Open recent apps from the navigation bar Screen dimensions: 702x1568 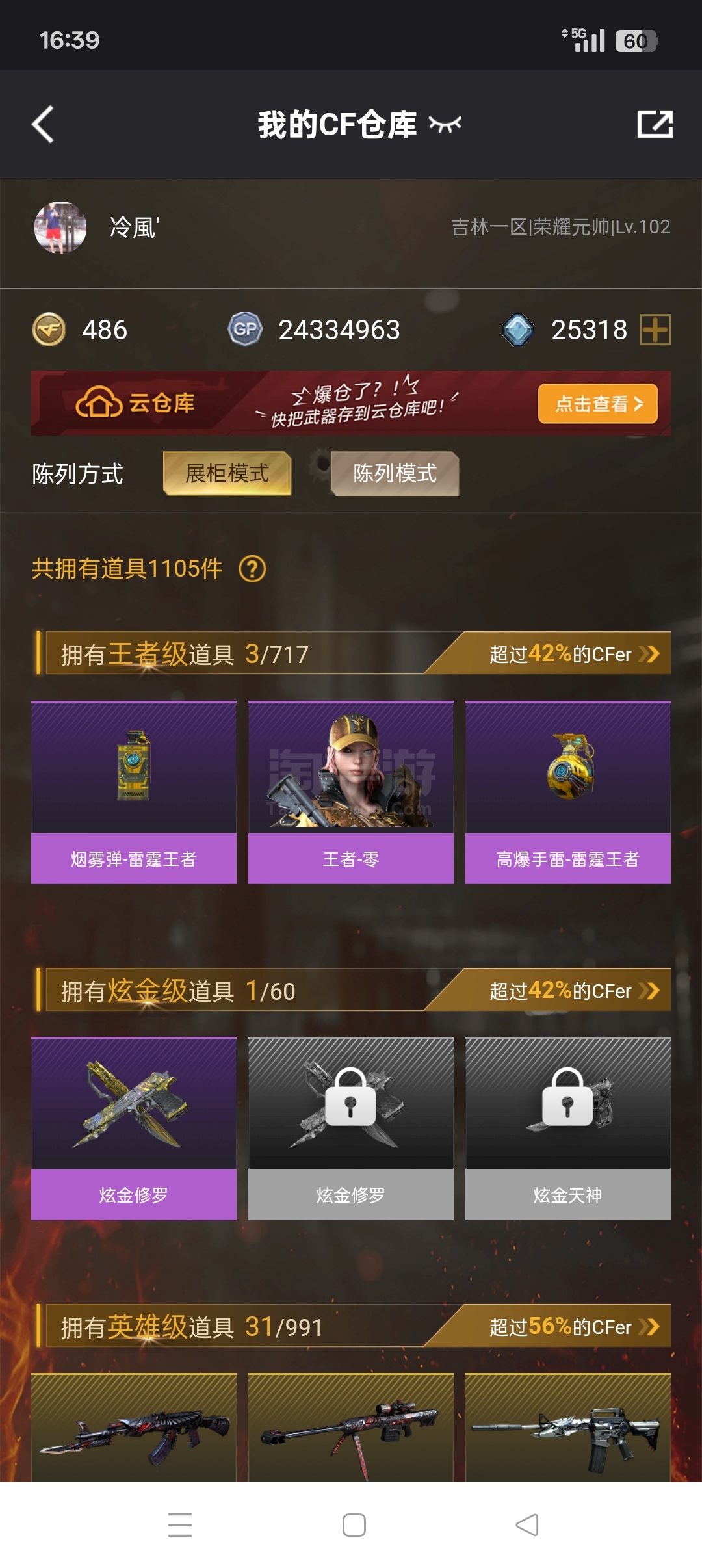(180, 1525)
